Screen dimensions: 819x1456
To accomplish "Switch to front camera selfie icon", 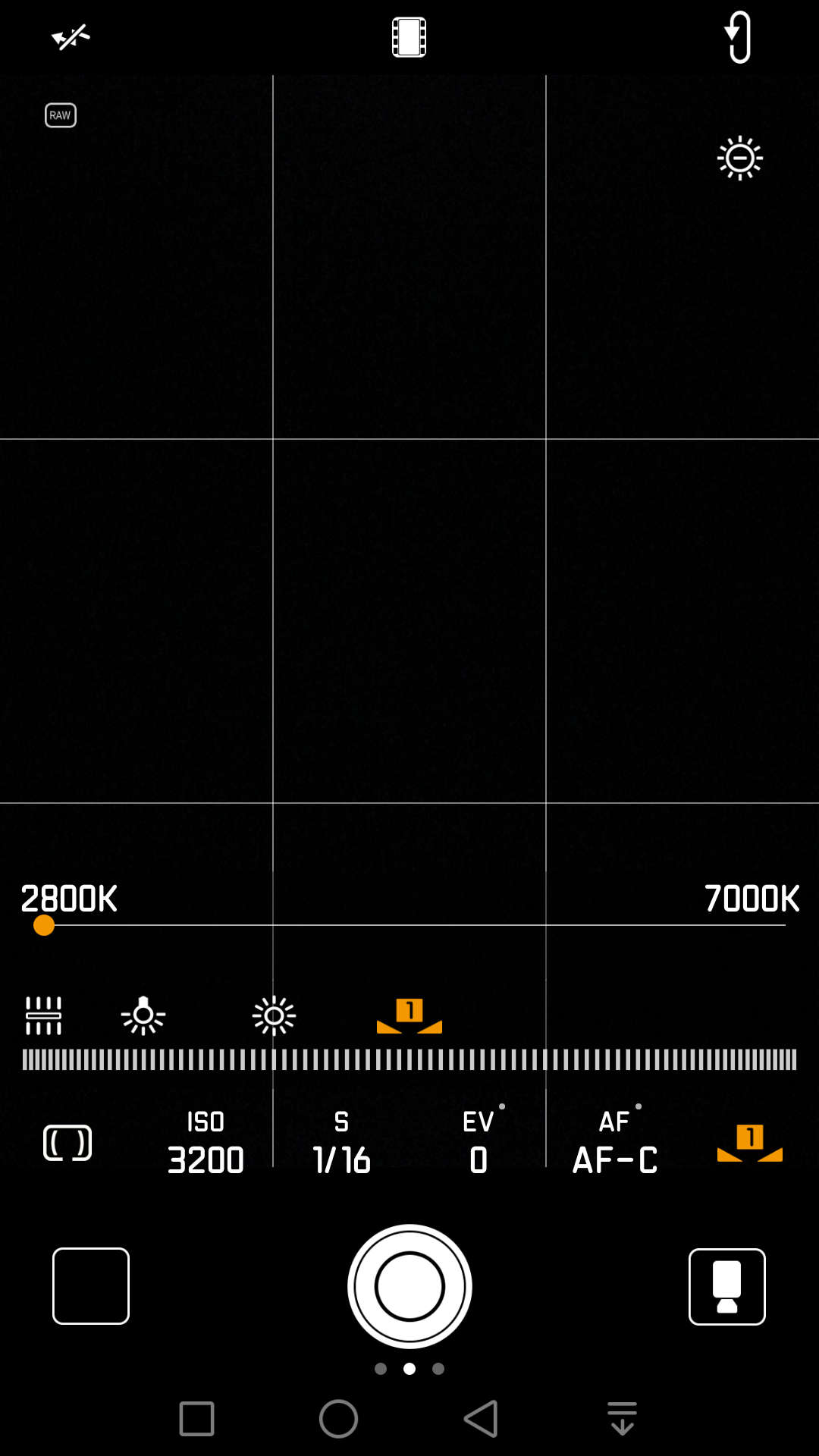I will pyautogui.click(x=727, y=1286).
